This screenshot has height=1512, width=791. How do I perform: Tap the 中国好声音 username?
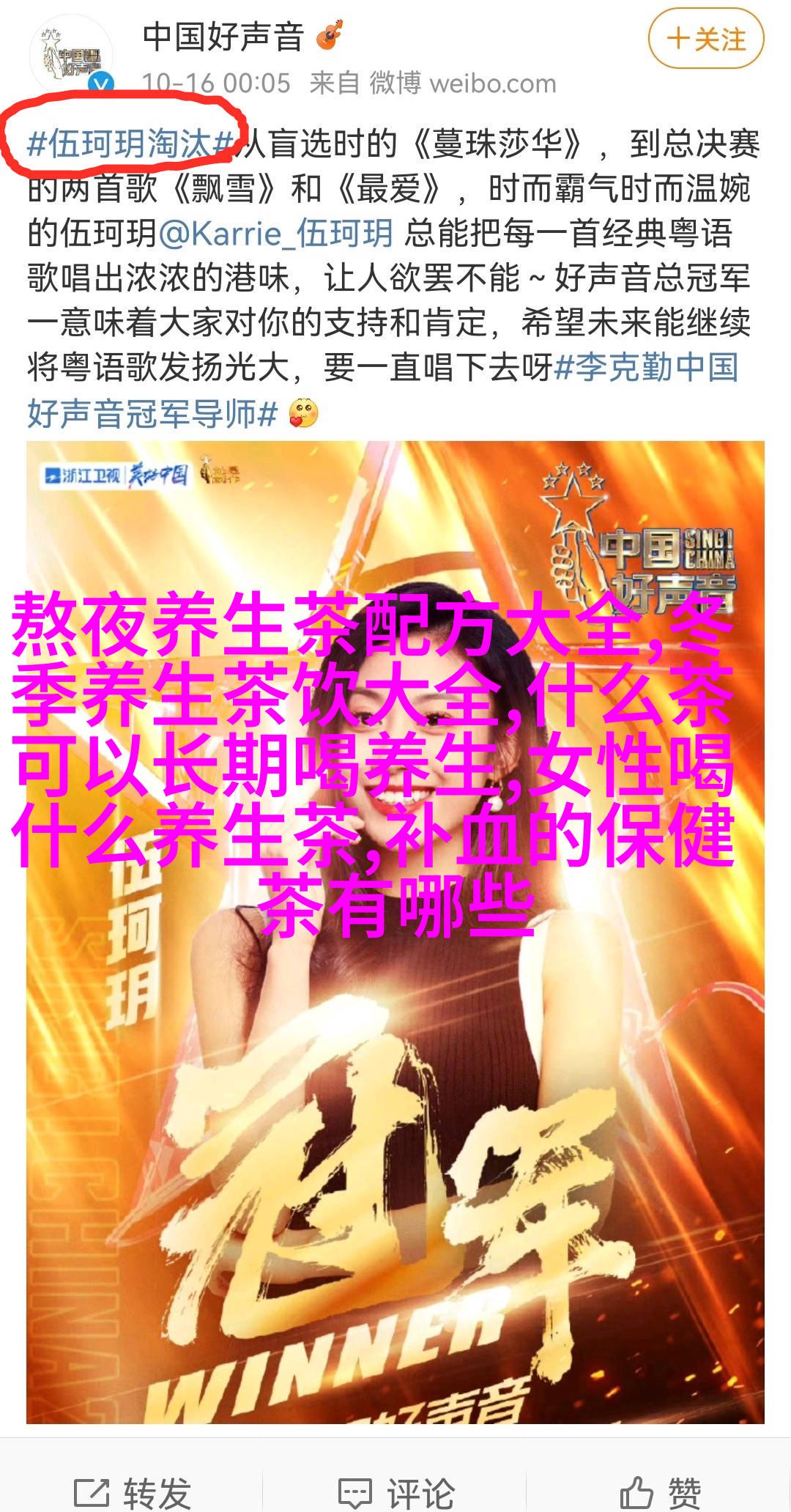coord(223,37)
